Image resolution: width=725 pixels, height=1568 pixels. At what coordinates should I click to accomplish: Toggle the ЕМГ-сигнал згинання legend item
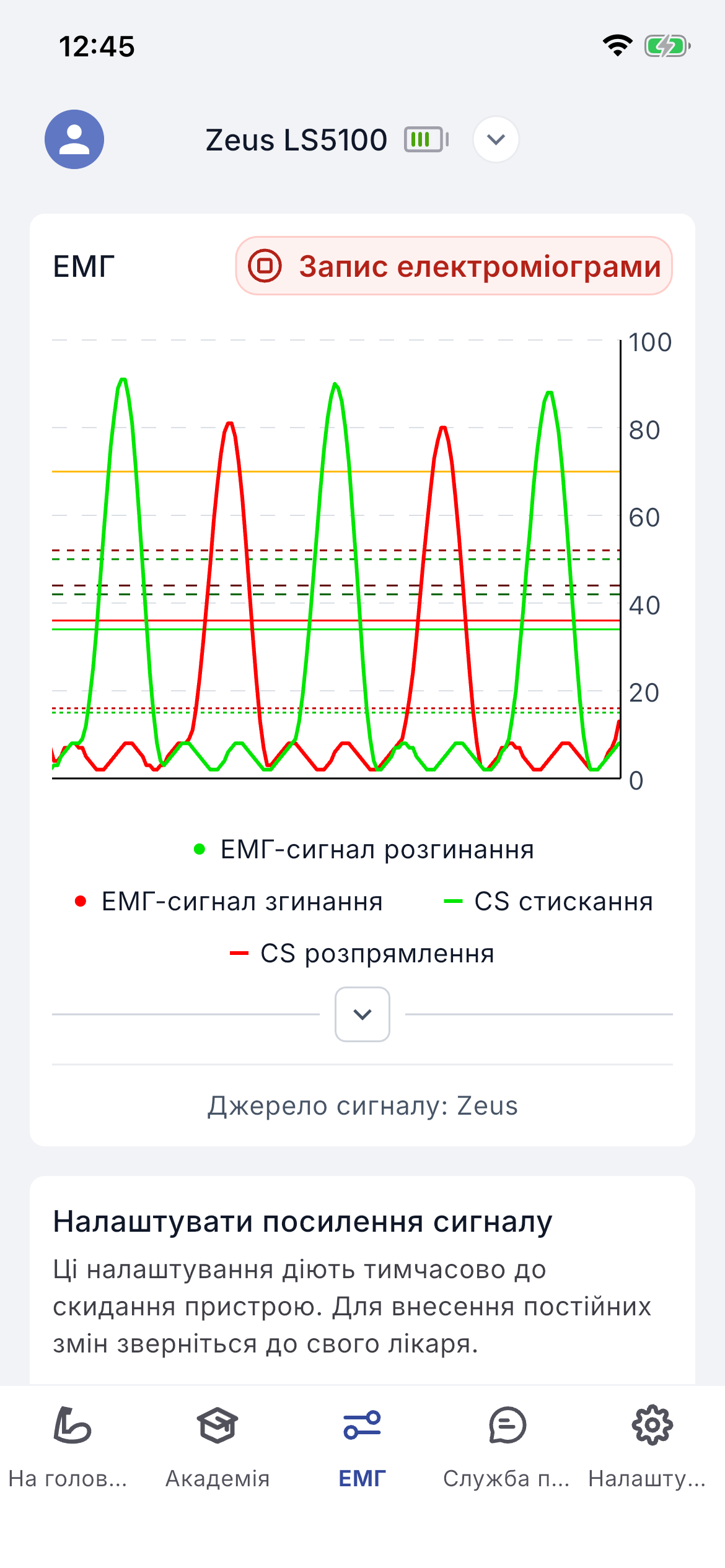(228, 902)
